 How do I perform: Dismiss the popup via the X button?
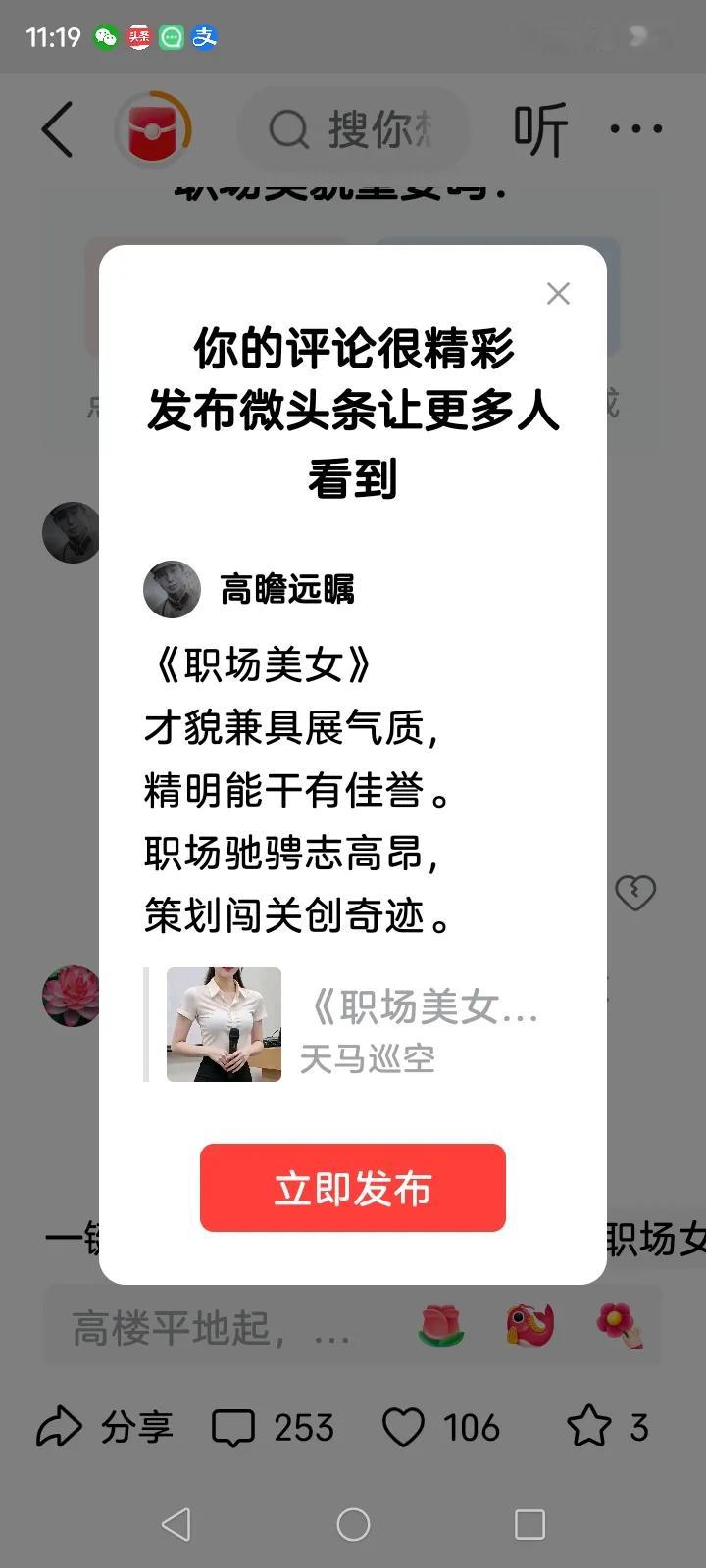click(558, 293)
